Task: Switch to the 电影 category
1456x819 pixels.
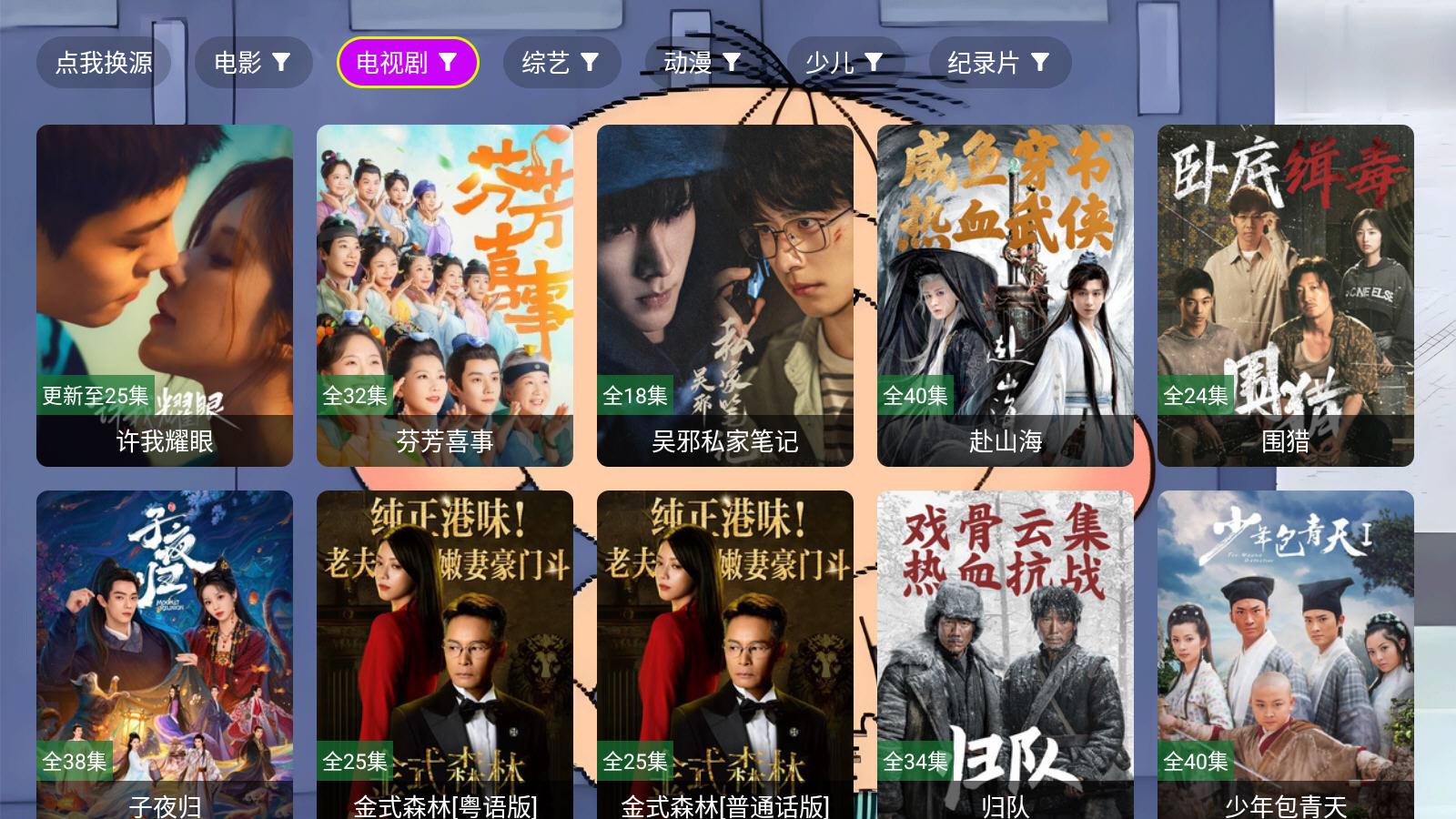Action: pos(253,63)
